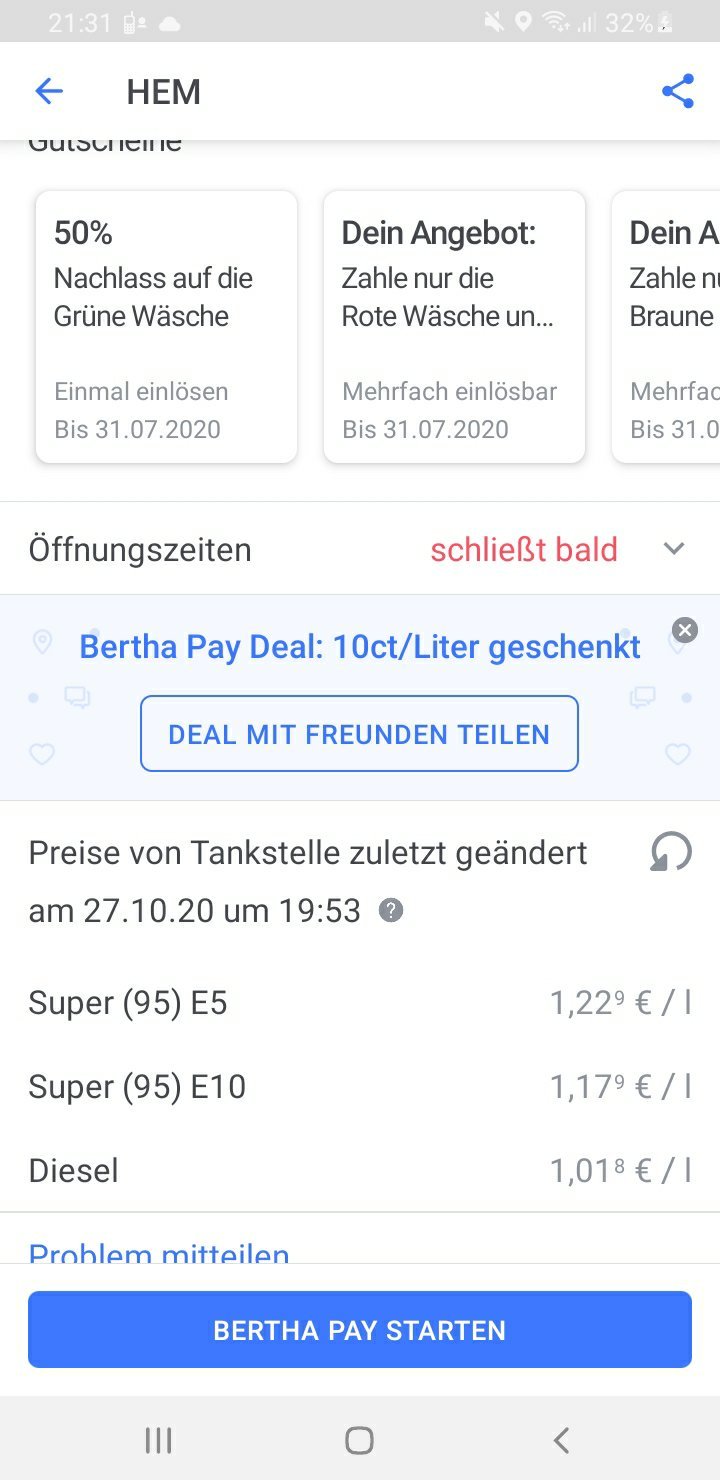Open the 50% Nachlass Grüne Wäsche voucher
Screen dimensions: 720x1480
[x=166, y=327]
